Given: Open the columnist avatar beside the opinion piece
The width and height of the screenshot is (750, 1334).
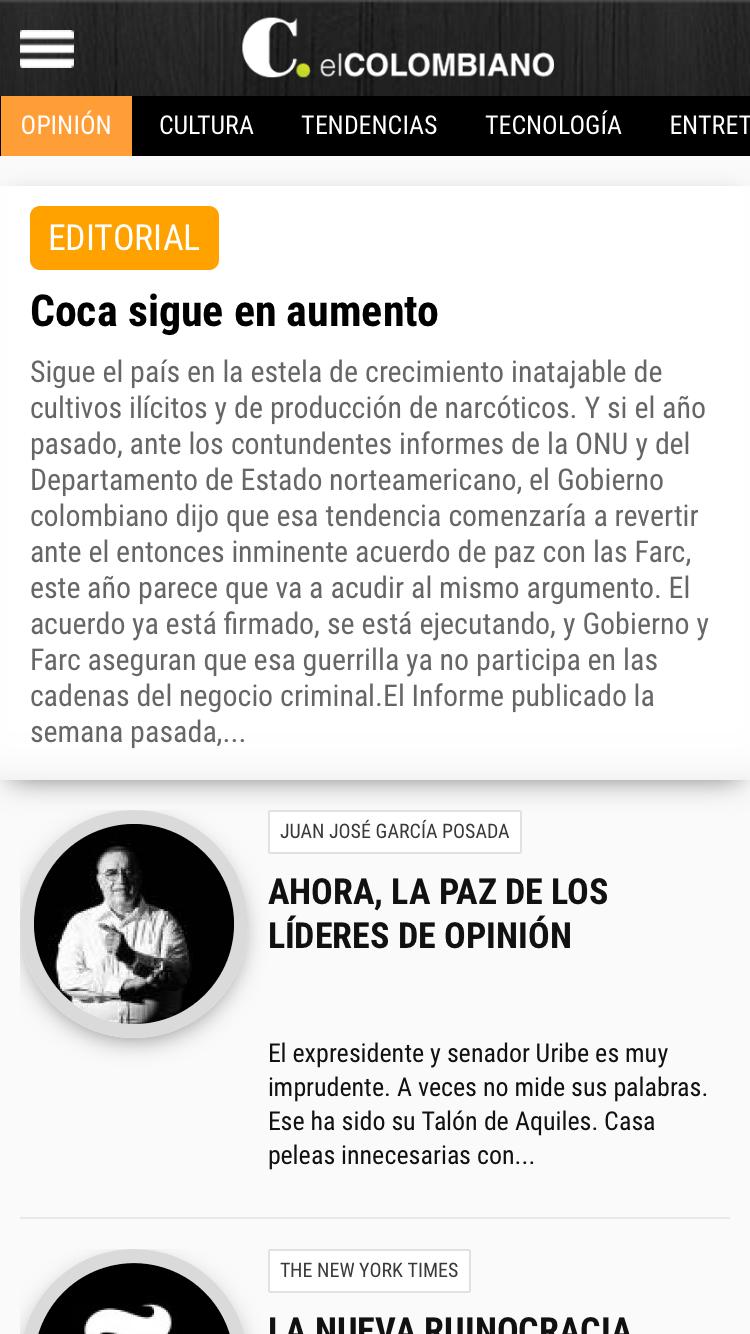Looking at the screenshot, I should pyautogui.click(x=133, y=923).
